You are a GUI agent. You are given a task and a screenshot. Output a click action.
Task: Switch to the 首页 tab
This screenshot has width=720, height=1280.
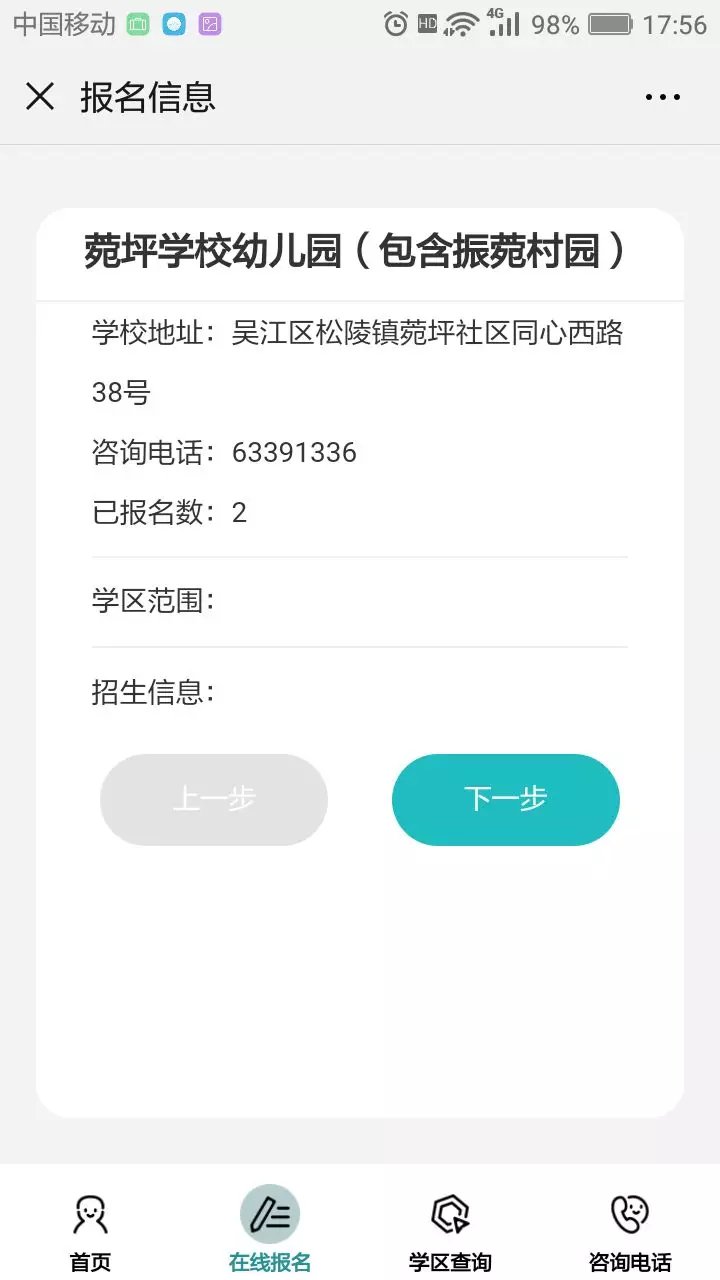pyautogui.click(x=90, y=1231)
